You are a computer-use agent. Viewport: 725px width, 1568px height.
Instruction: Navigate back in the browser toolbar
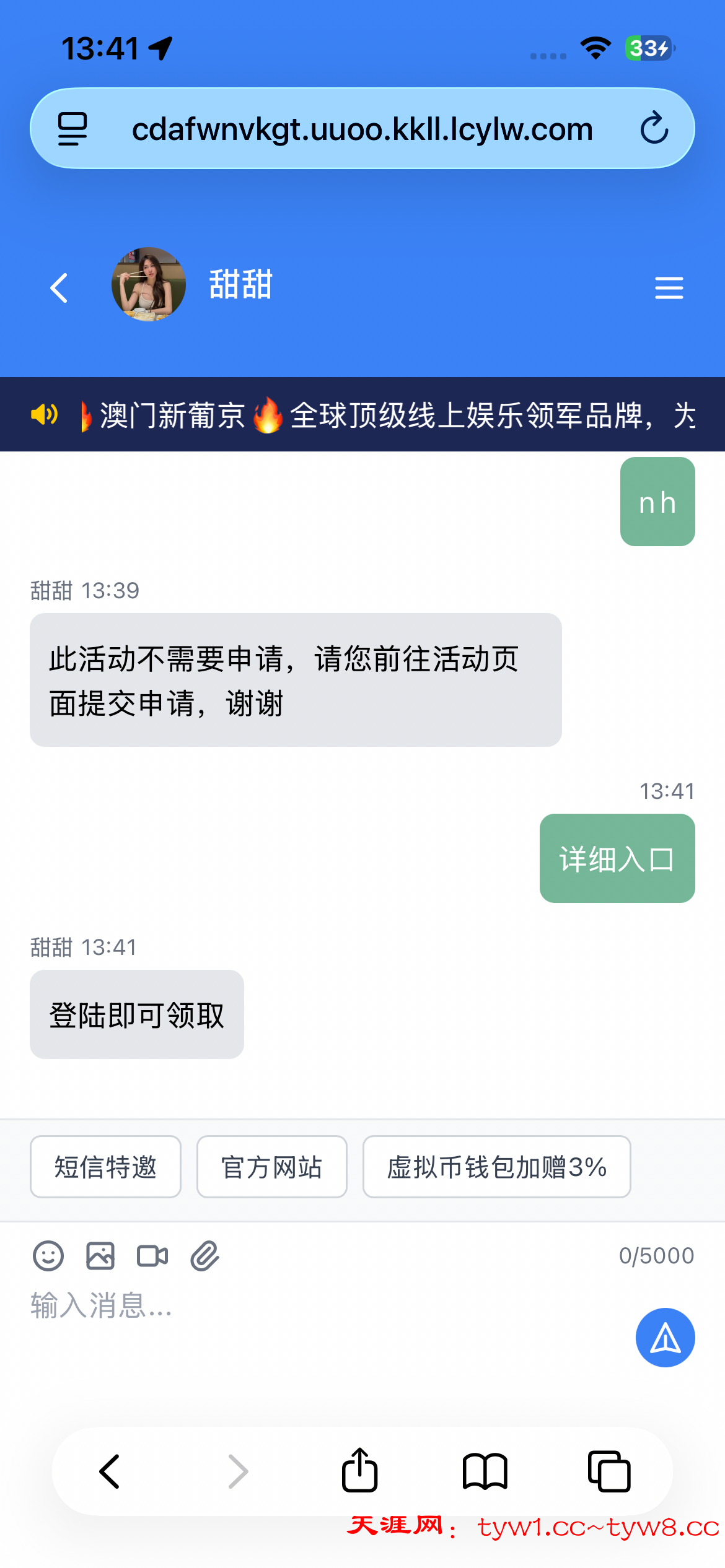coord(110,1471)
